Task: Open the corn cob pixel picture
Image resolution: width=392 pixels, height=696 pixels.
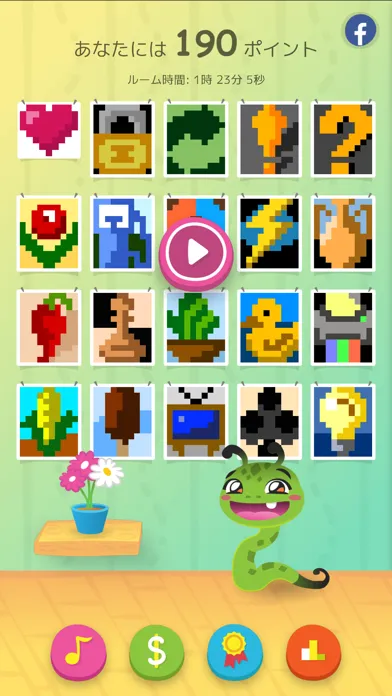Action: coord(49,421)
